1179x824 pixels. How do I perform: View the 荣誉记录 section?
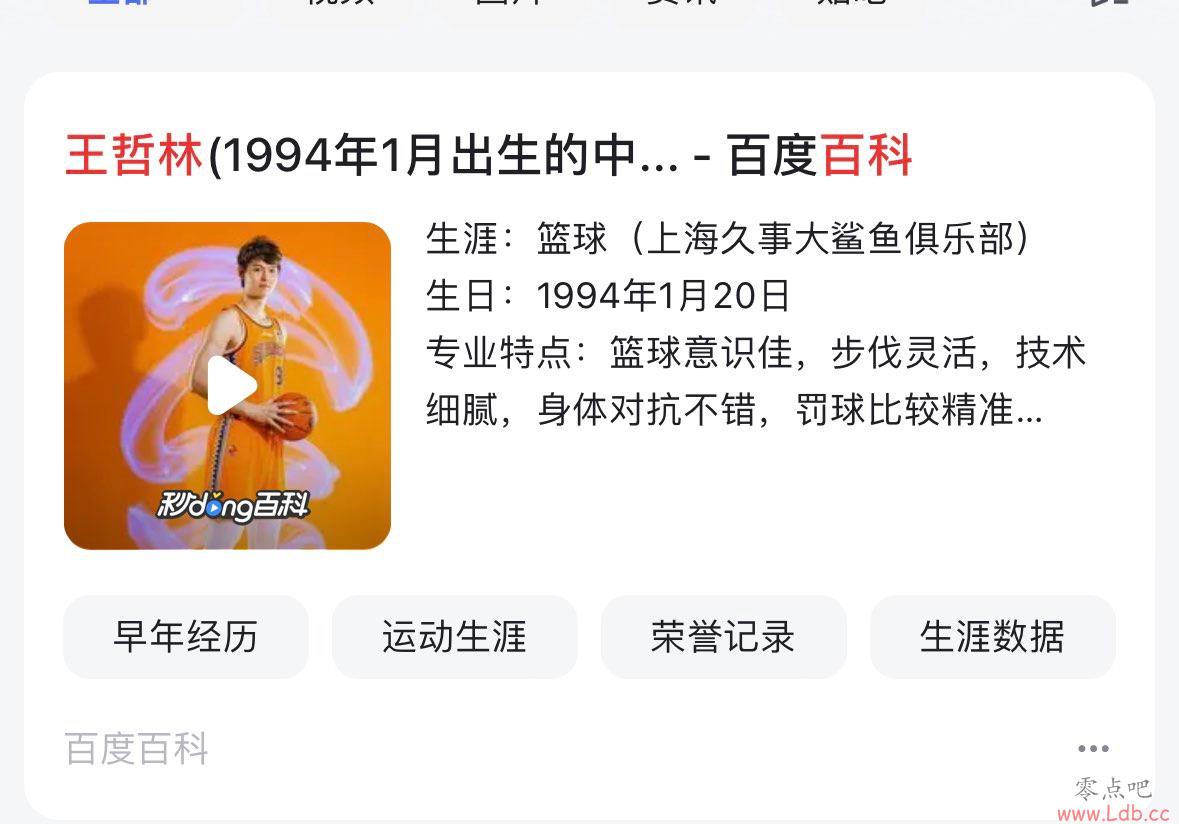723,637
